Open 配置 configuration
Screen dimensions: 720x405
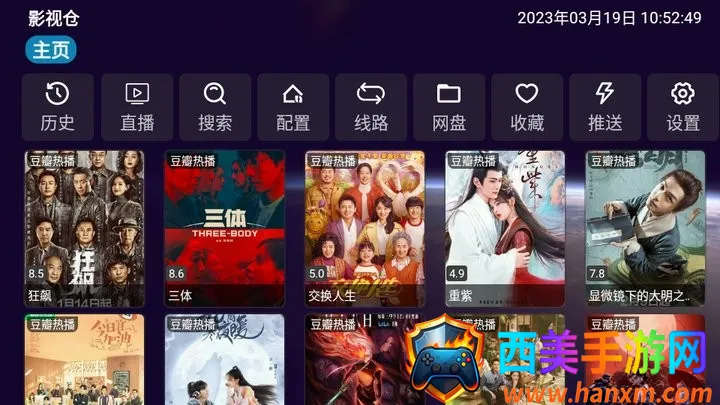pos(293,107)
